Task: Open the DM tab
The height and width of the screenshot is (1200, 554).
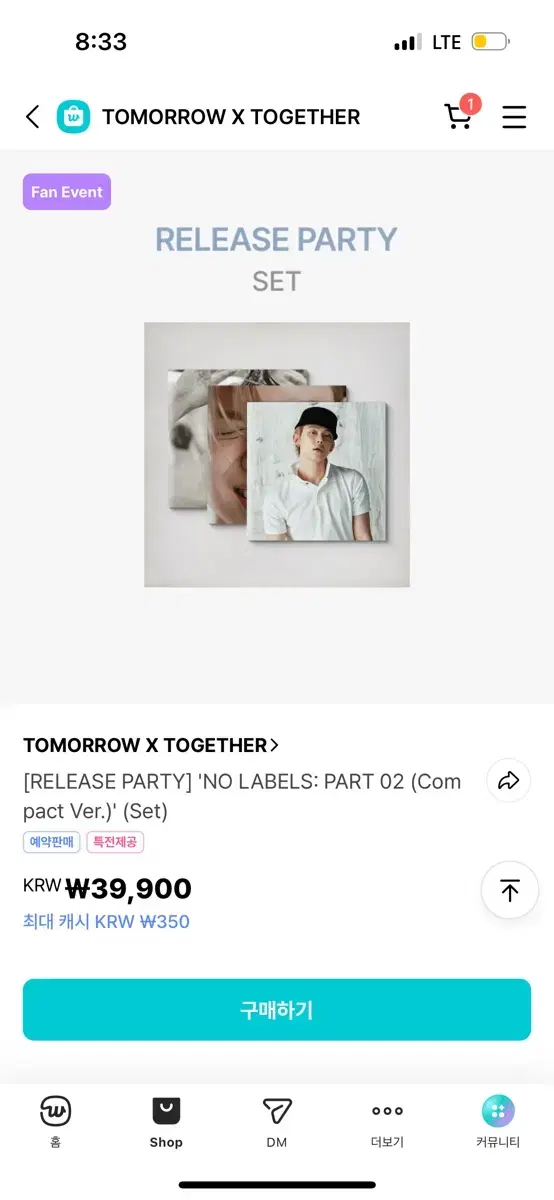Action: click(x=277, y=1121)
